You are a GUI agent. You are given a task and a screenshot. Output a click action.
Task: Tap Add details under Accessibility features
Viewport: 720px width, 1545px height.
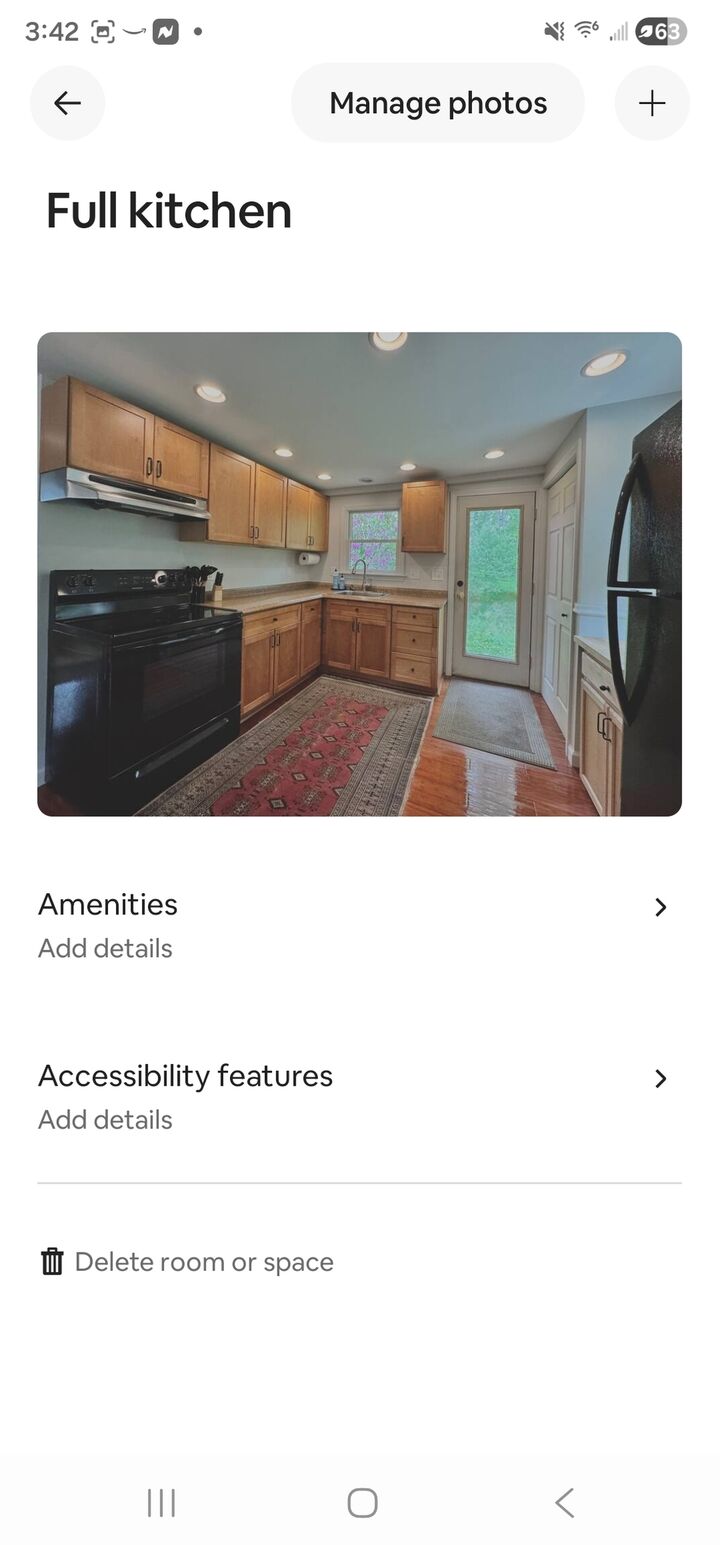point(104,1119)
